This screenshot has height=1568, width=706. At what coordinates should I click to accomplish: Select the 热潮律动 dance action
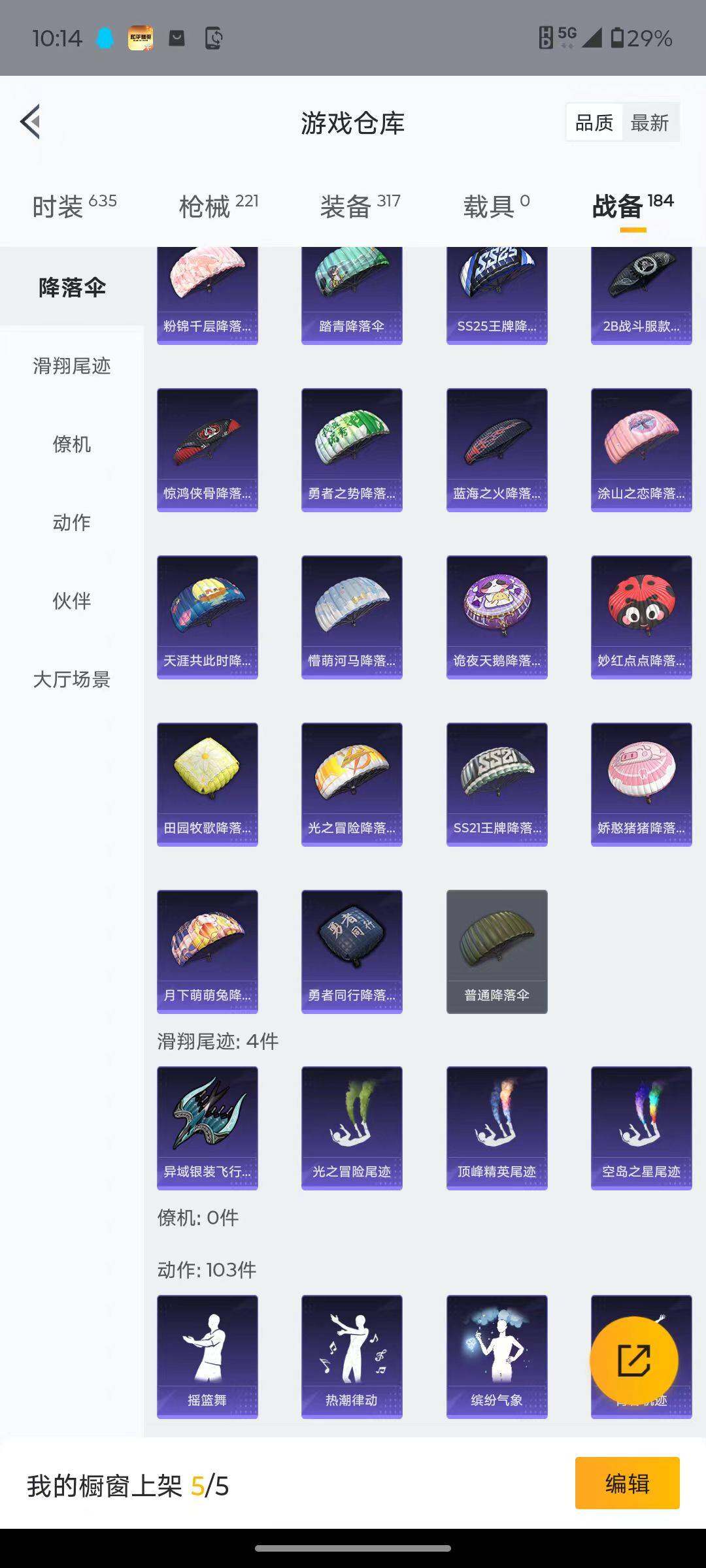pos(352,1356)
